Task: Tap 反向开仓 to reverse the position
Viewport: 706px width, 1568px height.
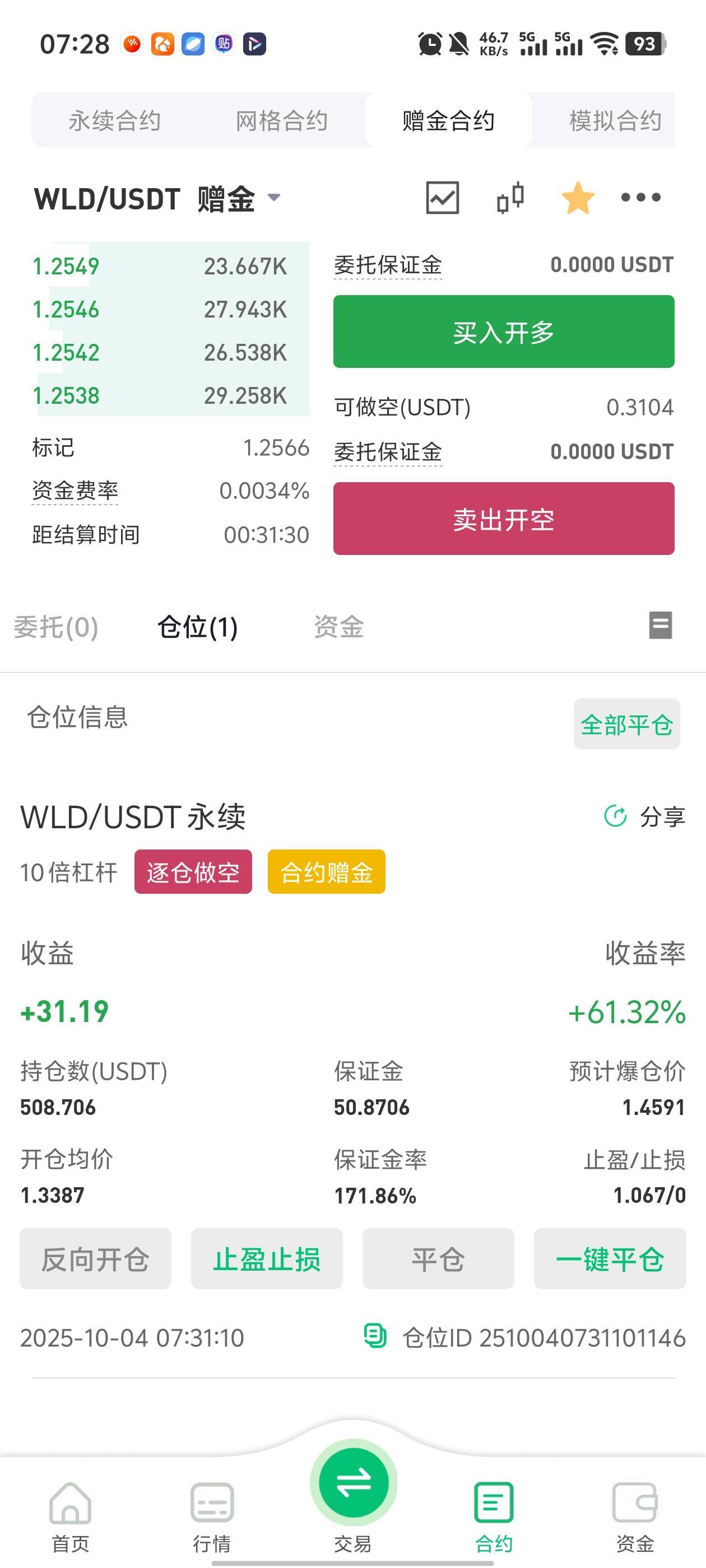Action: pyautogui.click(x=96, y=1259)
